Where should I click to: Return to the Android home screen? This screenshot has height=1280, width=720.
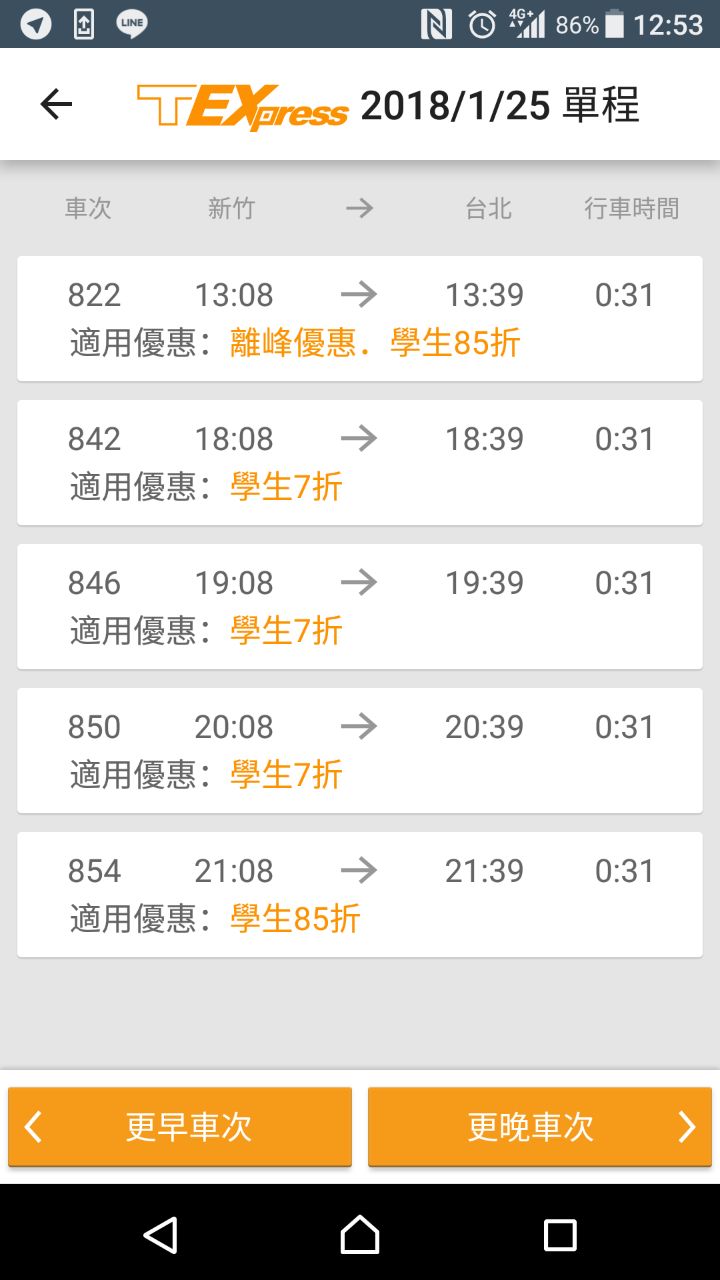click(x=360, y=1235)
